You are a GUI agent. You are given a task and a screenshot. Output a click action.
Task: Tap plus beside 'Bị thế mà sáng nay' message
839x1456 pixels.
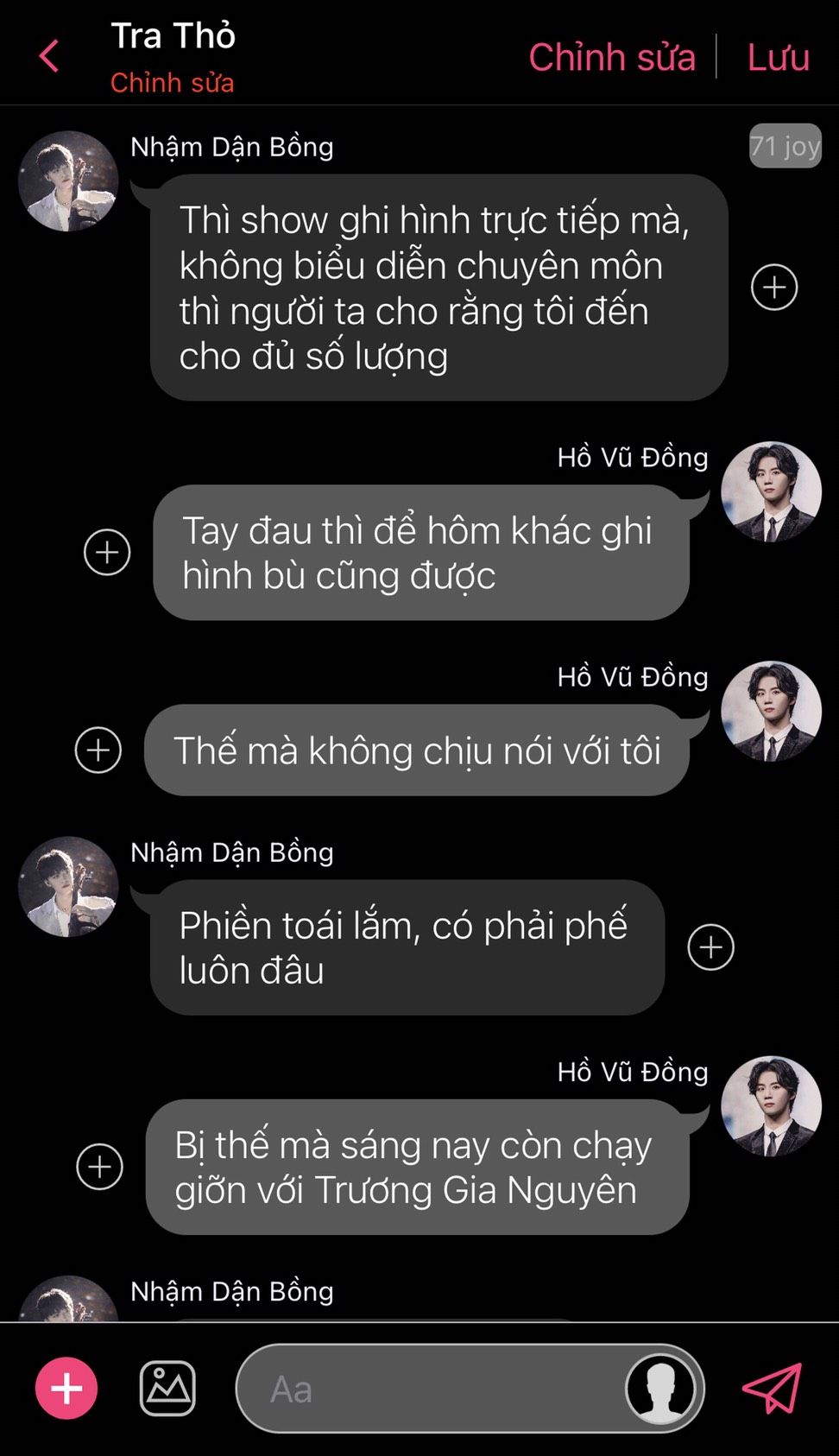[100, 1167]
